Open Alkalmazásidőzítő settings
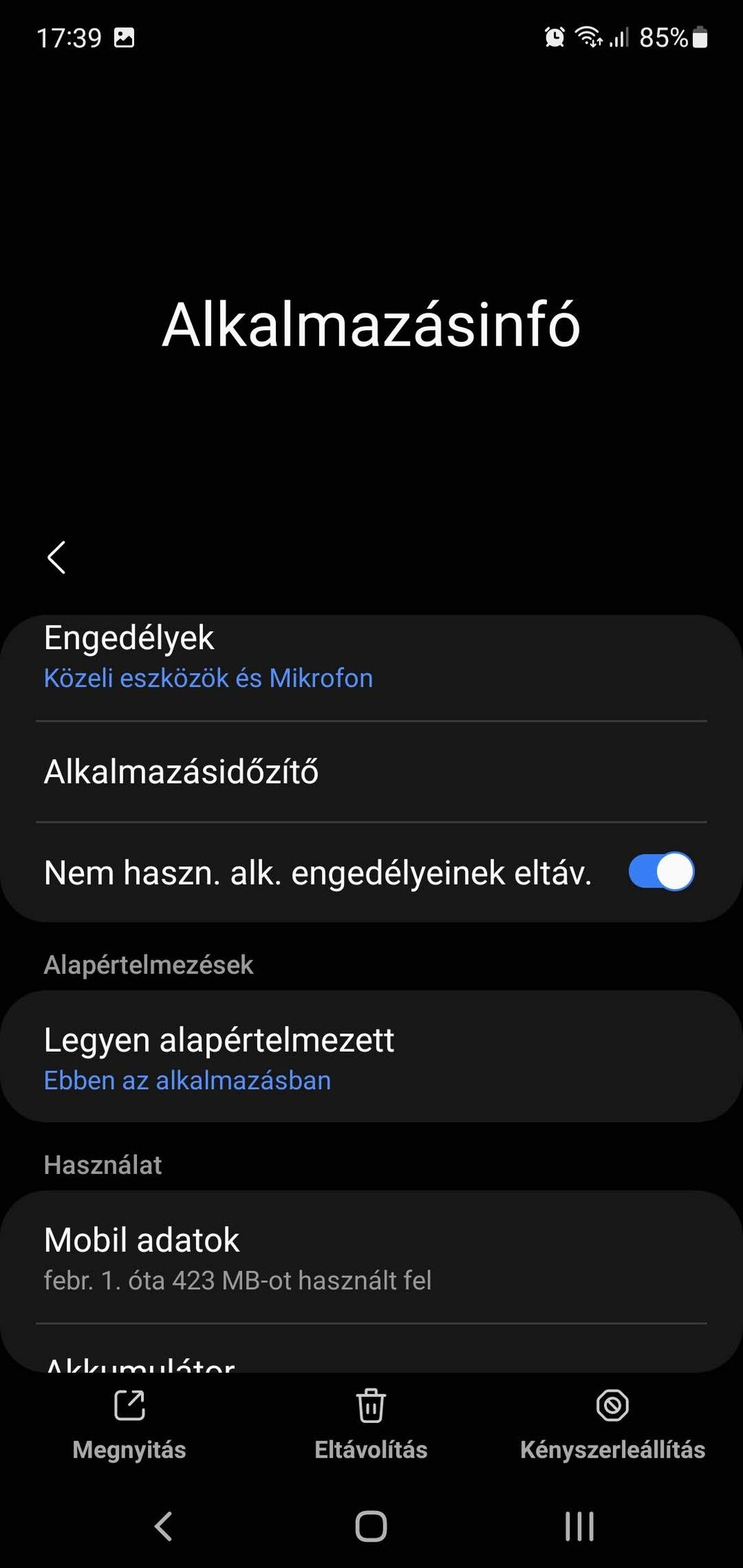 click(371, 771)
